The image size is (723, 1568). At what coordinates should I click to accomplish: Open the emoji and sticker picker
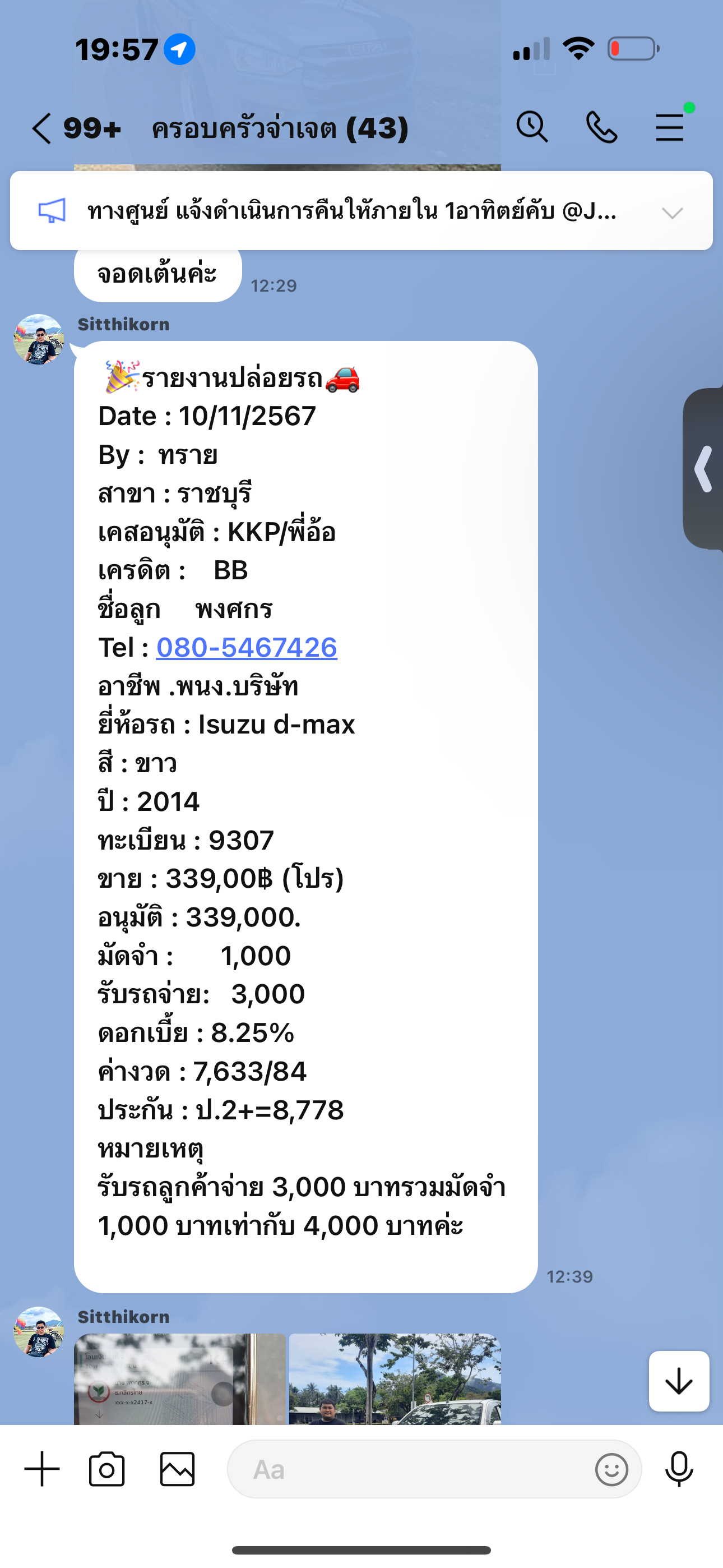pyautogui.click(x=611, y=1469)
